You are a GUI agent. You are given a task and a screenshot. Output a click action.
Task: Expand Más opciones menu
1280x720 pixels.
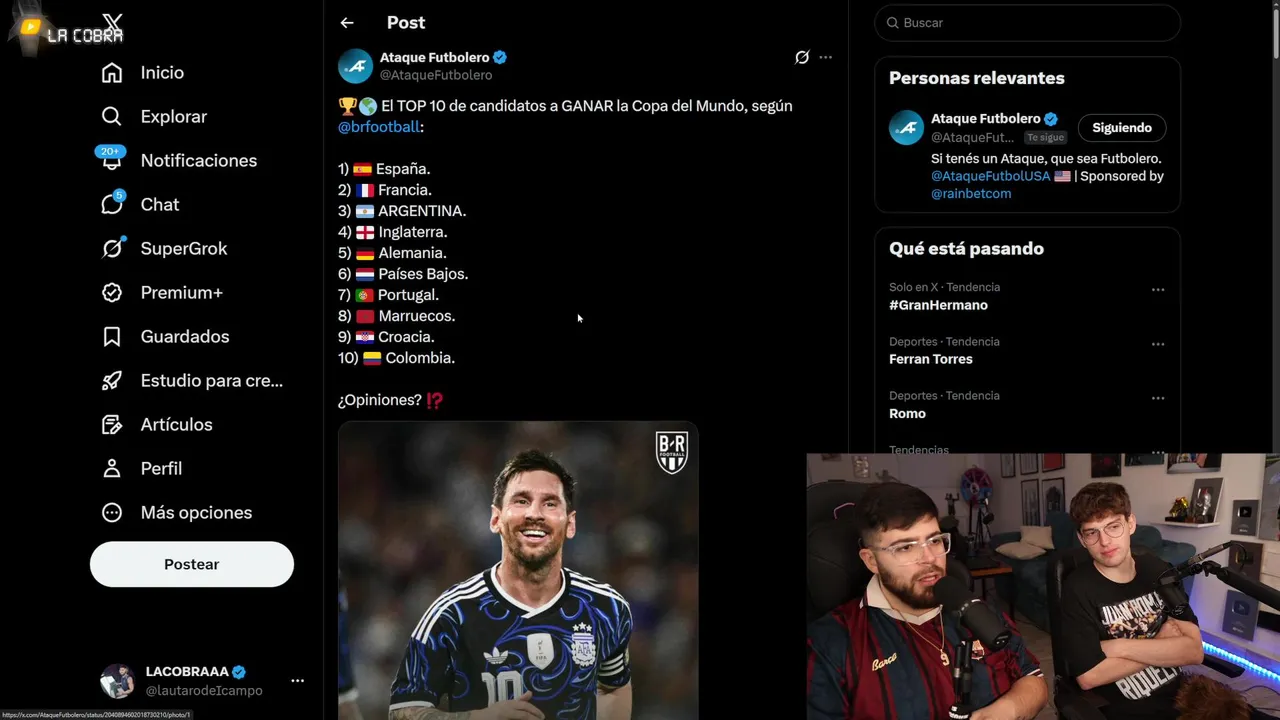[x=195, y=513]
